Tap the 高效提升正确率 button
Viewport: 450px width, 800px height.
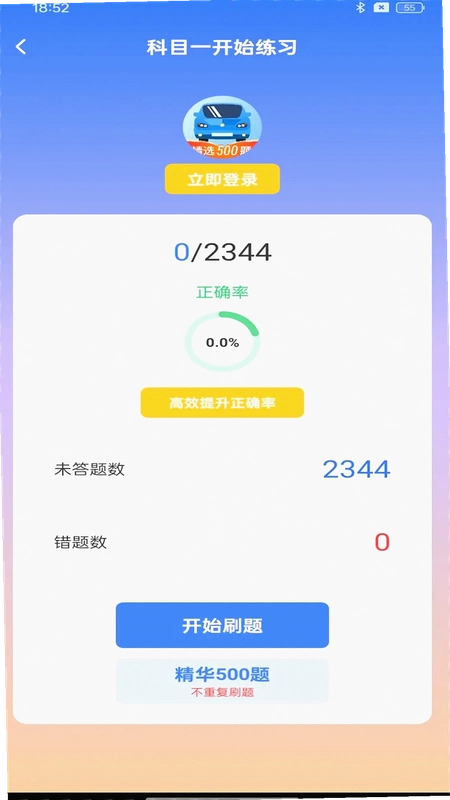coord(222,403)
